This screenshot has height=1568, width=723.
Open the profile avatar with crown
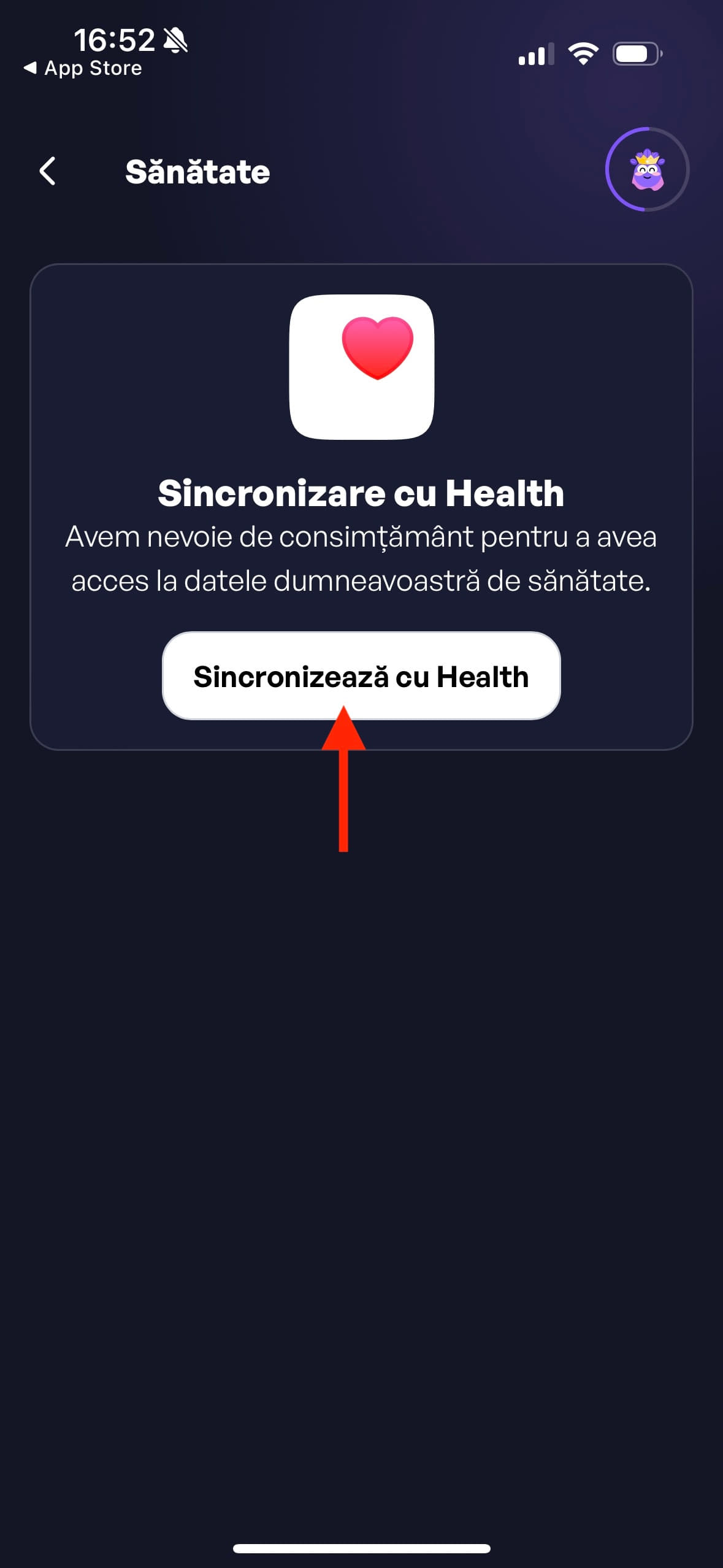(647, 169)
